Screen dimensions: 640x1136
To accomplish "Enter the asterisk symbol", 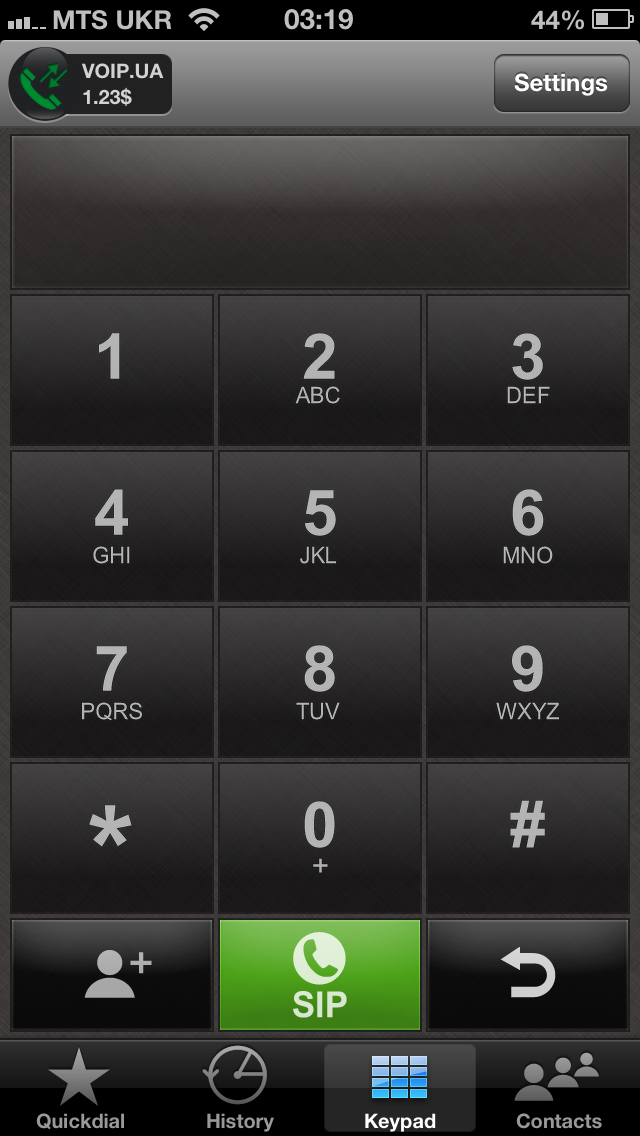I will tap(112, 838).
